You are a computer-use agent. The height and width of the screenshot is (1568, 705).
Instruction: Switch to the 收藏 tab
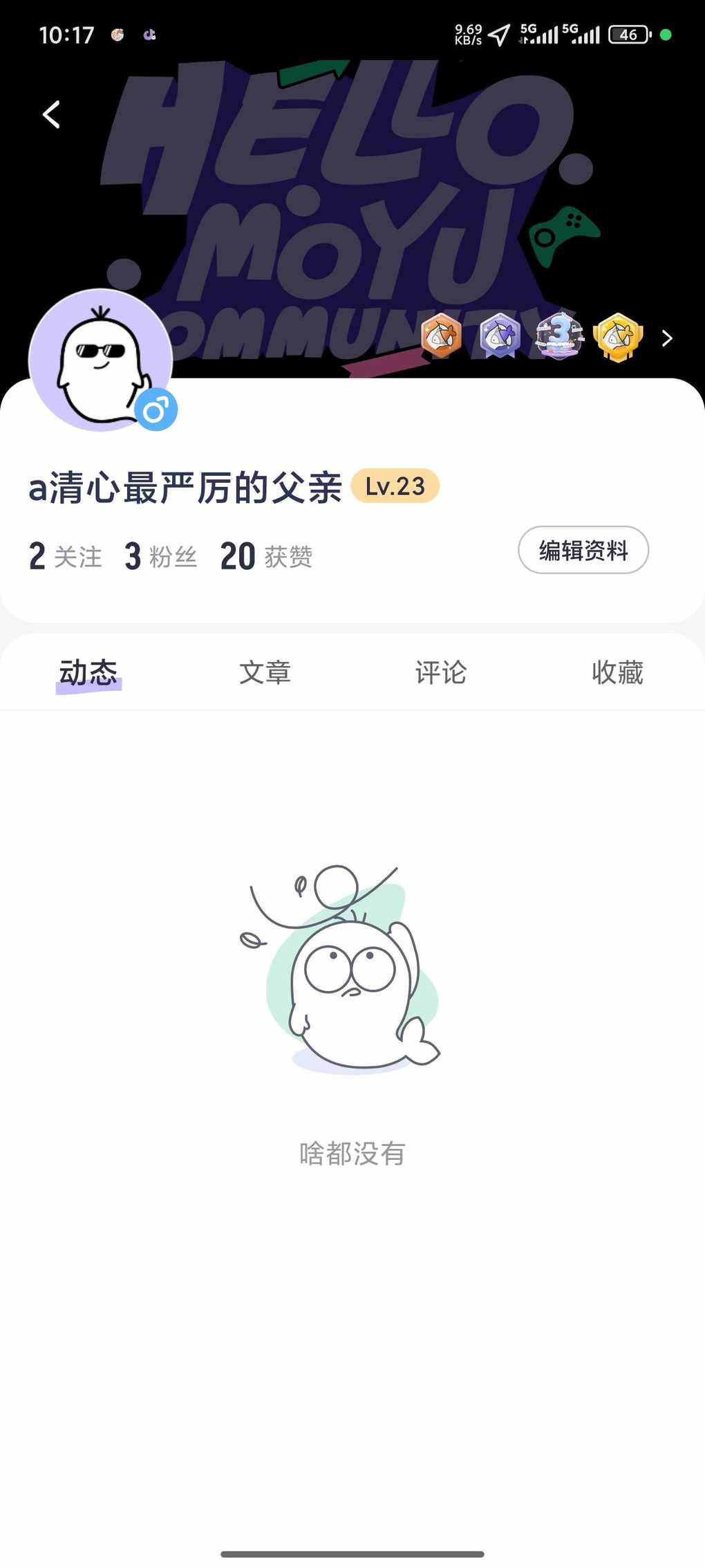617,672
